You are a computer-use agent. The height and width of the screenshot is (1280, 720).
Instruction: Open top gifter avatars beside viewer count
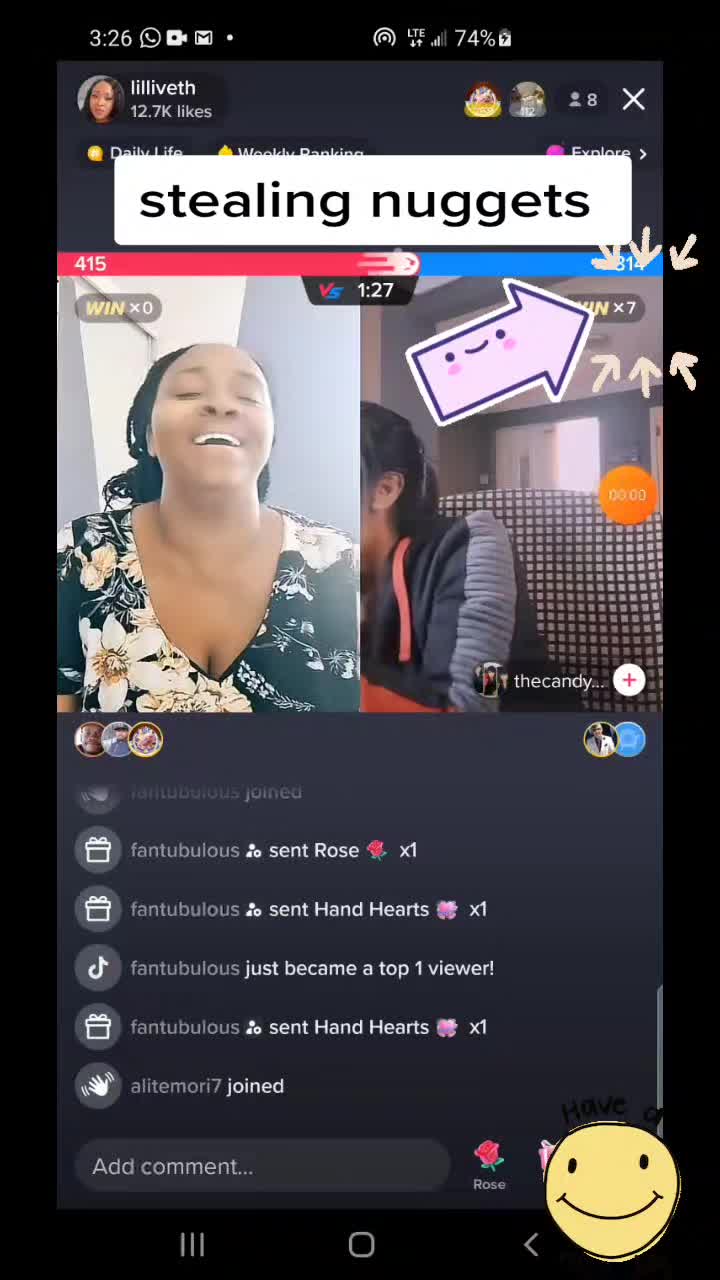point(505,99)
